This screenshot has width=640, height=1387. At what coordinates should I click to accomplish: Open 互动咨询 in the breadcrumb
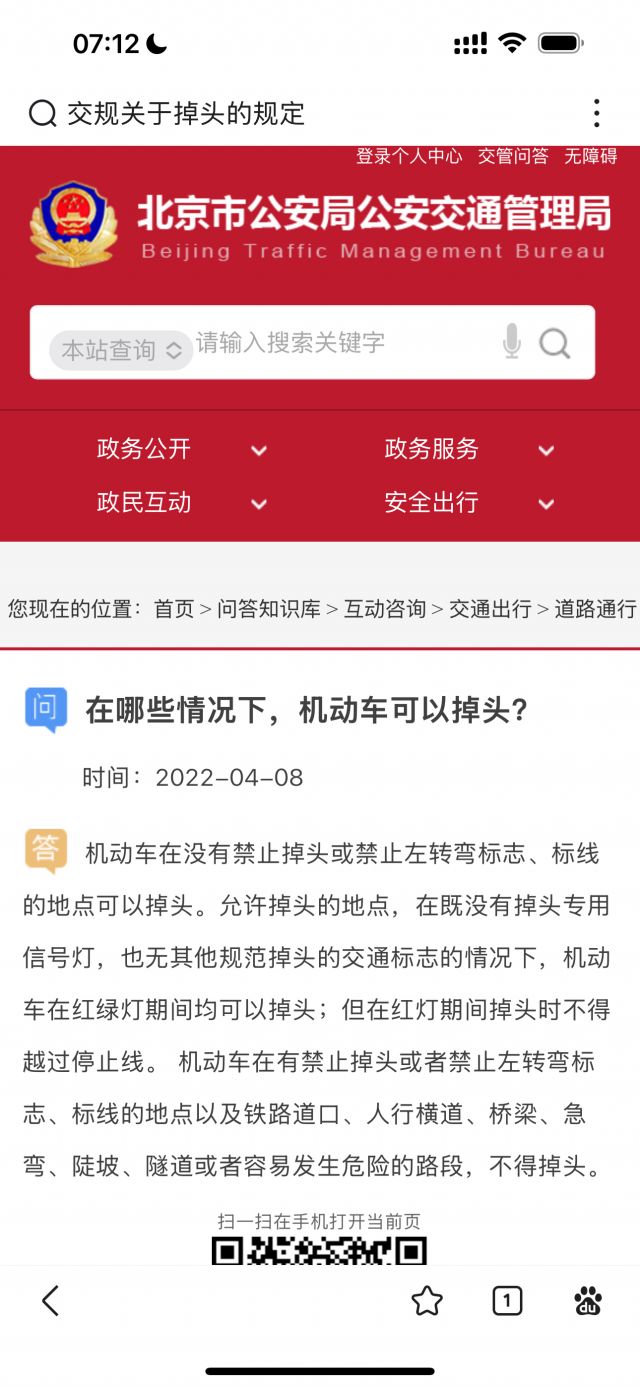385,609
